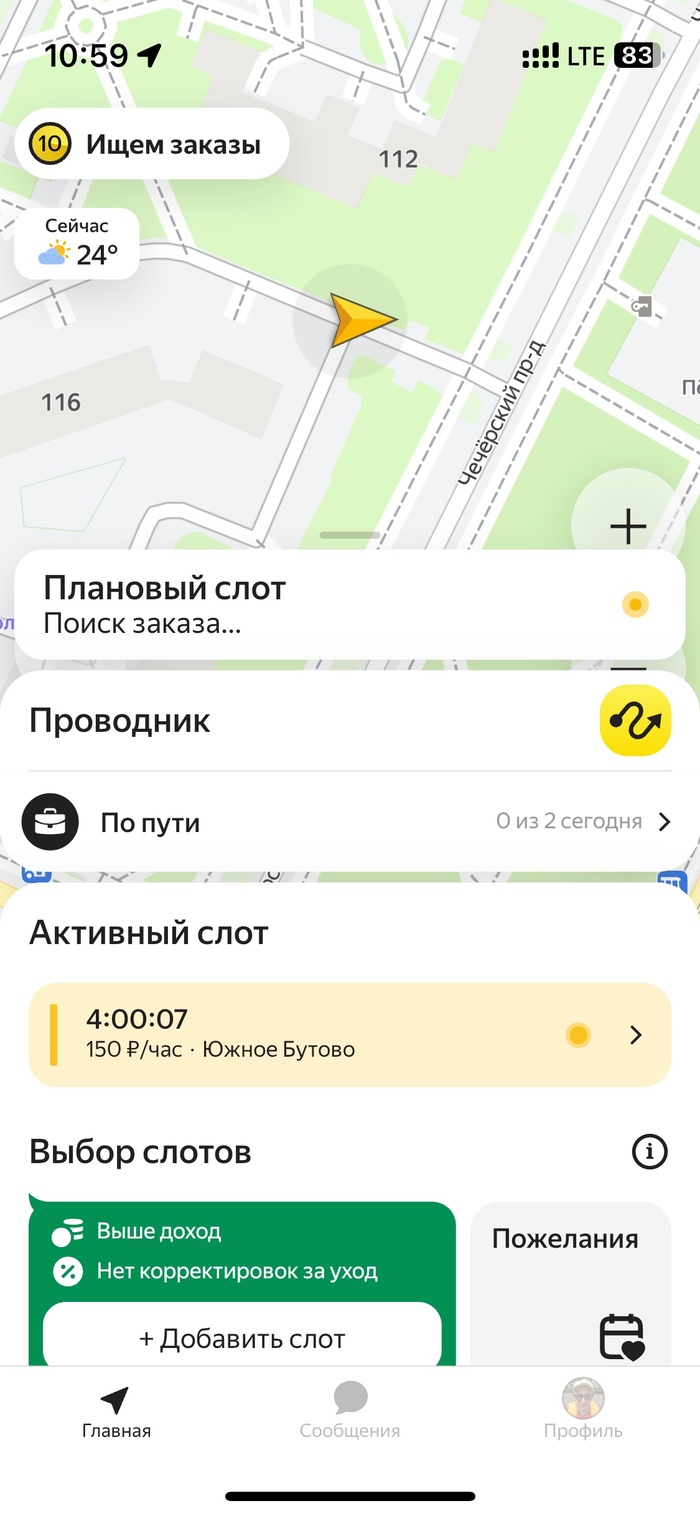The width and height of the screenshot is (700, 1516).
Task: Open the Плановый слот order search card
Action: click(349, 604)
